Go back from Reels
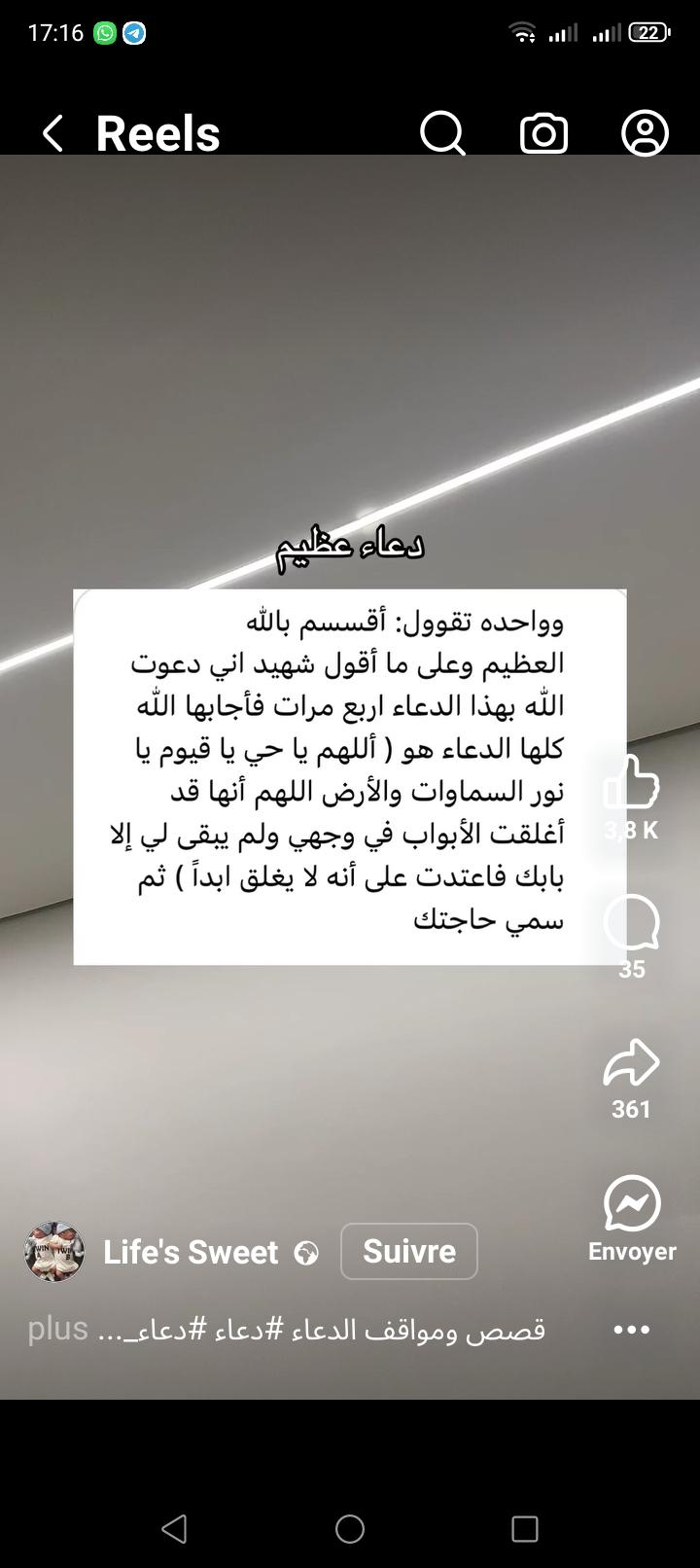 tap(53, 133)
